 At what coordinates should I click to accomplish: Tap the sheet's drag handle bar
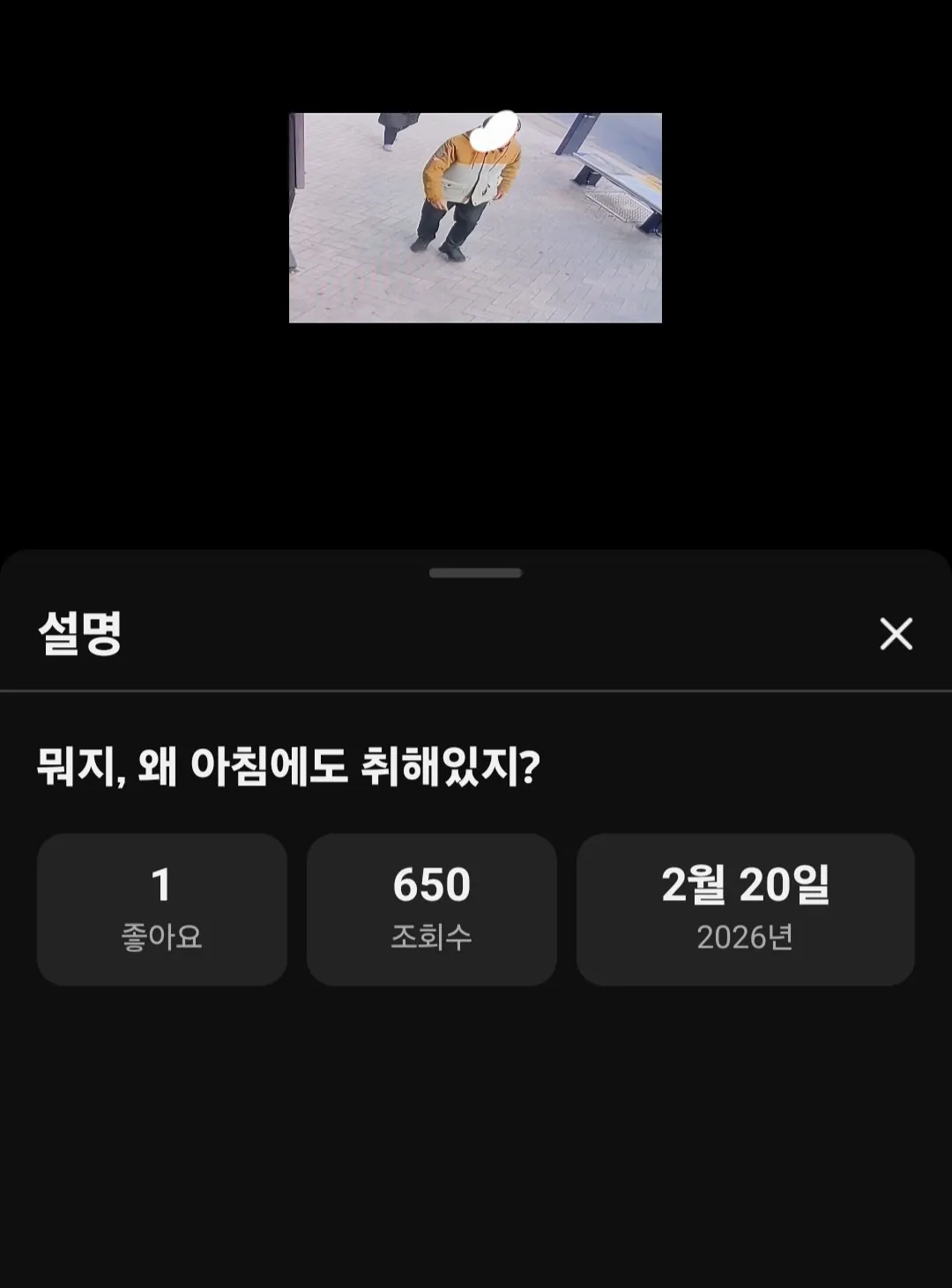point(475,573)
